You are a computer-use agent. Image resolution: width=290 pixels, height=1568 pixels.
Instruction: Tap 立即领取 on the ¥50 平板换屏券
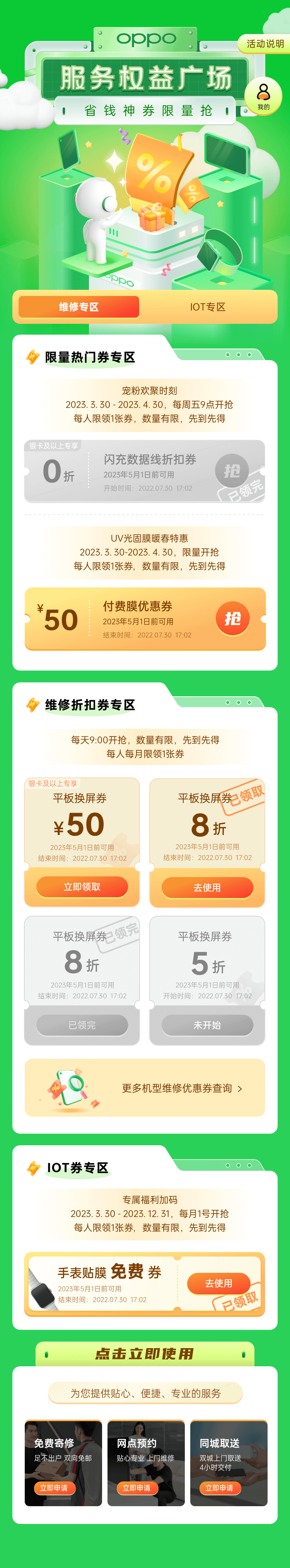tap(82, 887)
